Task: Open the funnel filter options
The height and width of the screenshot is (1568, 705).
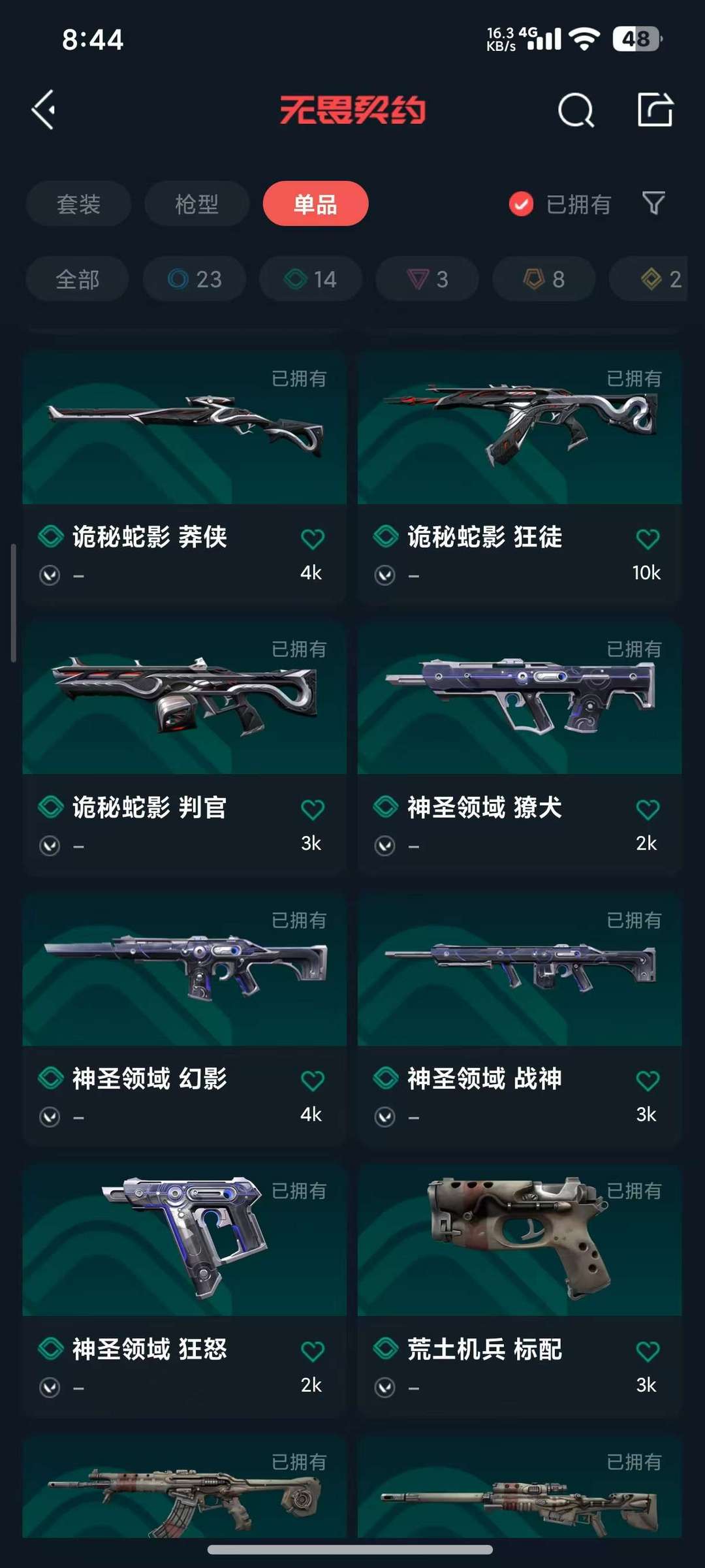Action: point(653,204)
